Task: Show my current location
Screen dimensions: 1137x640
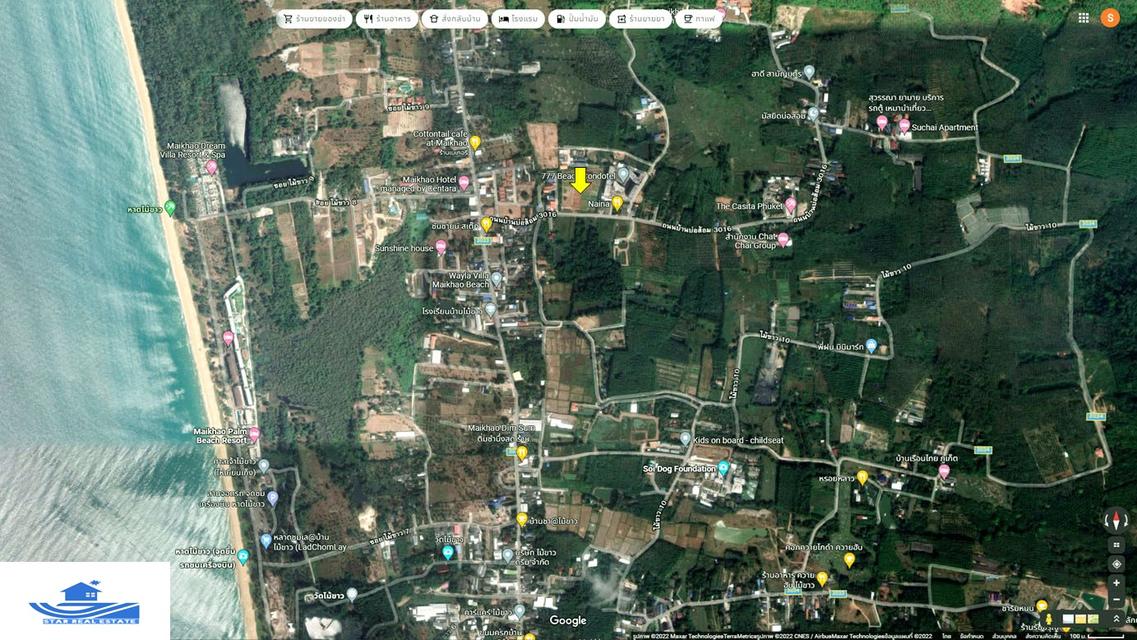Action: click(x=1116, y=564)
